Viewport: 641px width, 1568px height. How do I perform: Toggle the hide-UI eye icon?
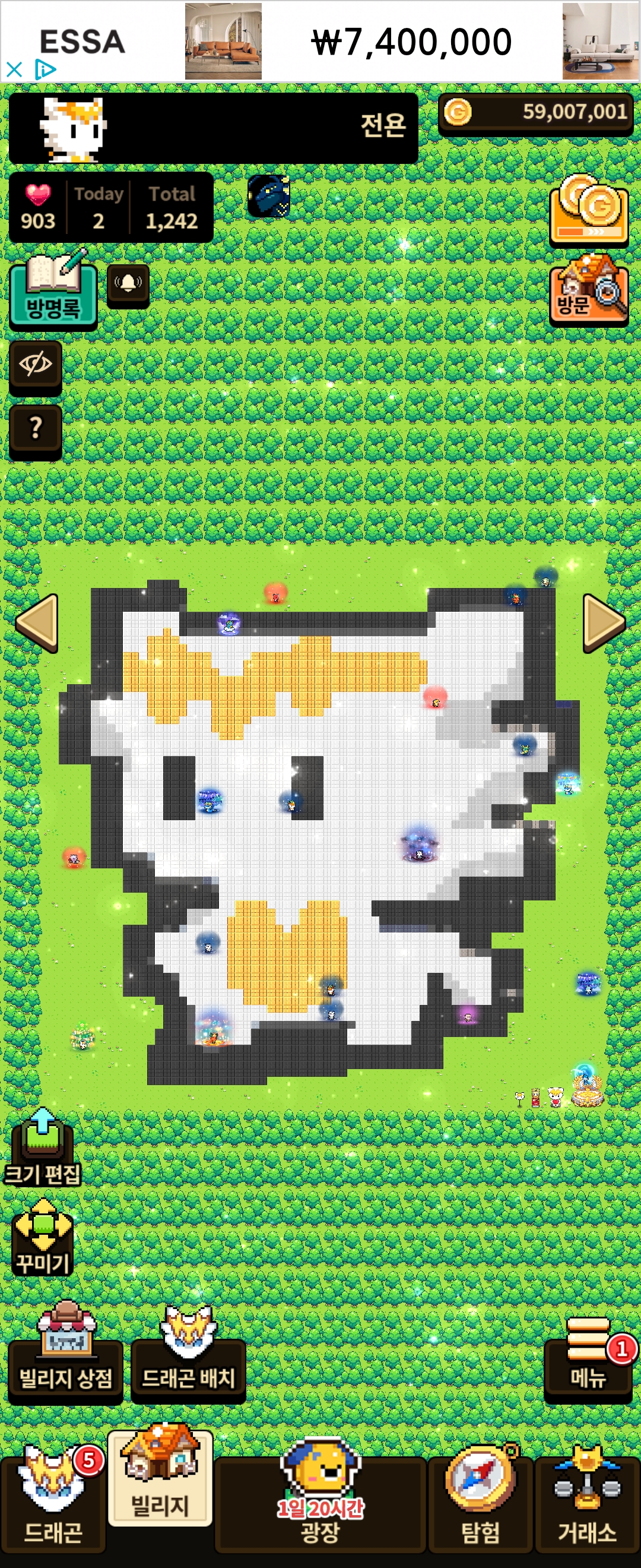35,365
